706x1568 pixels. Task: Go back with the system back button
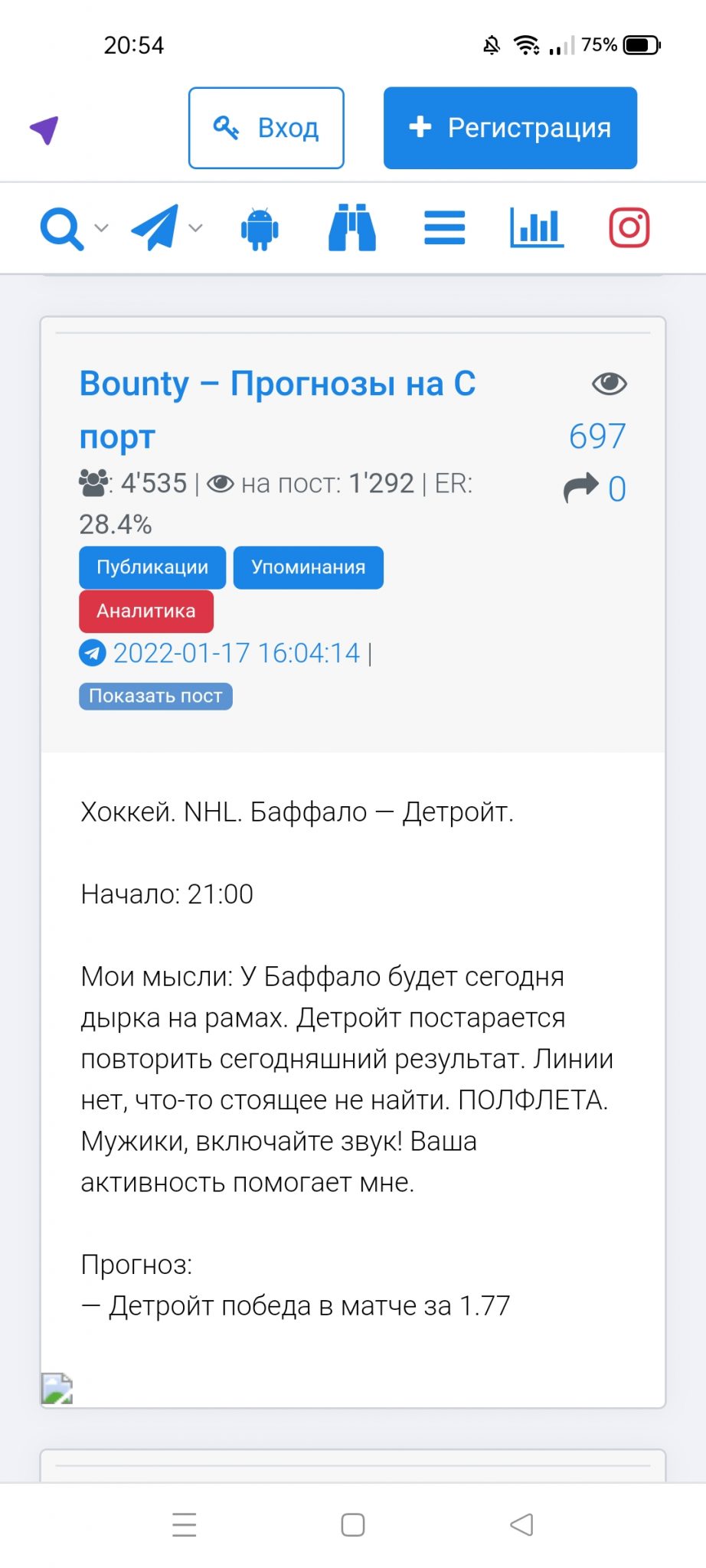[x=521, y=1524]
